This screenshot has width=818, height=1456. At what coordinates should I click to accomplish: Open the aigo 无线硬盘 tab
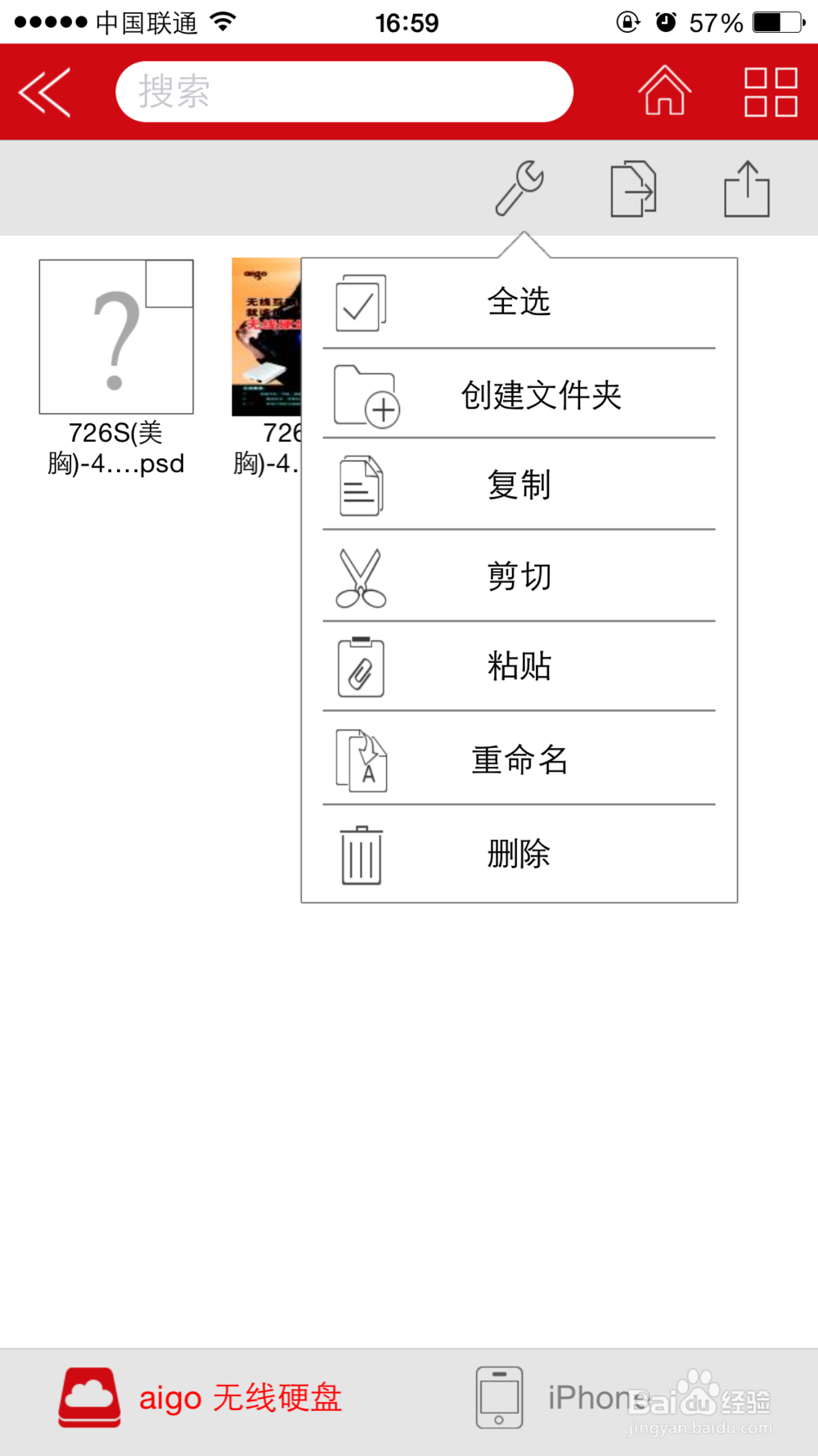pos(200,1397)
